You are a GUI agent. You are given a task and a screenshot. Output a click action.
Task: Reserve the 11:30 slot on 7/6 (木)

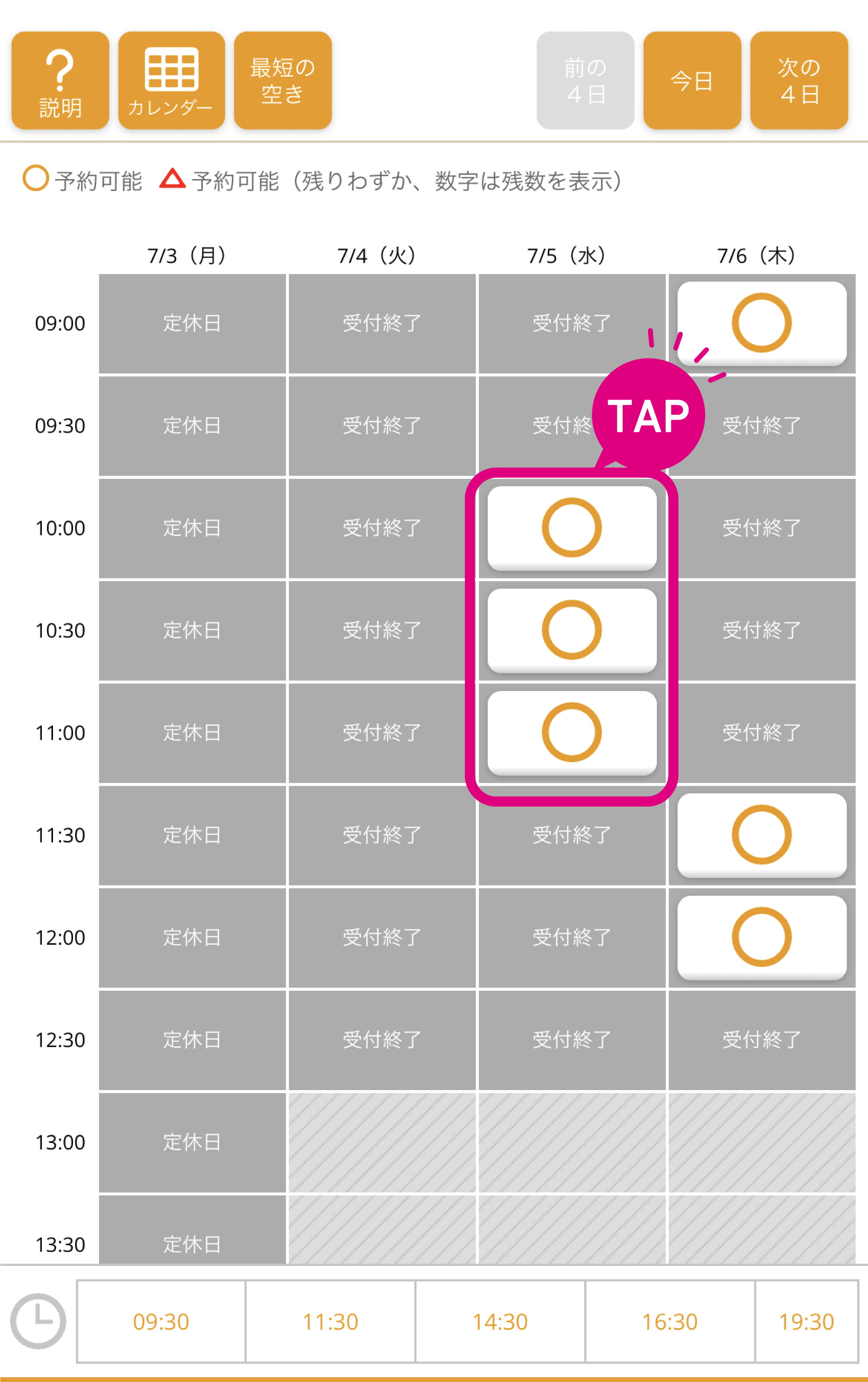pos(761,835)
